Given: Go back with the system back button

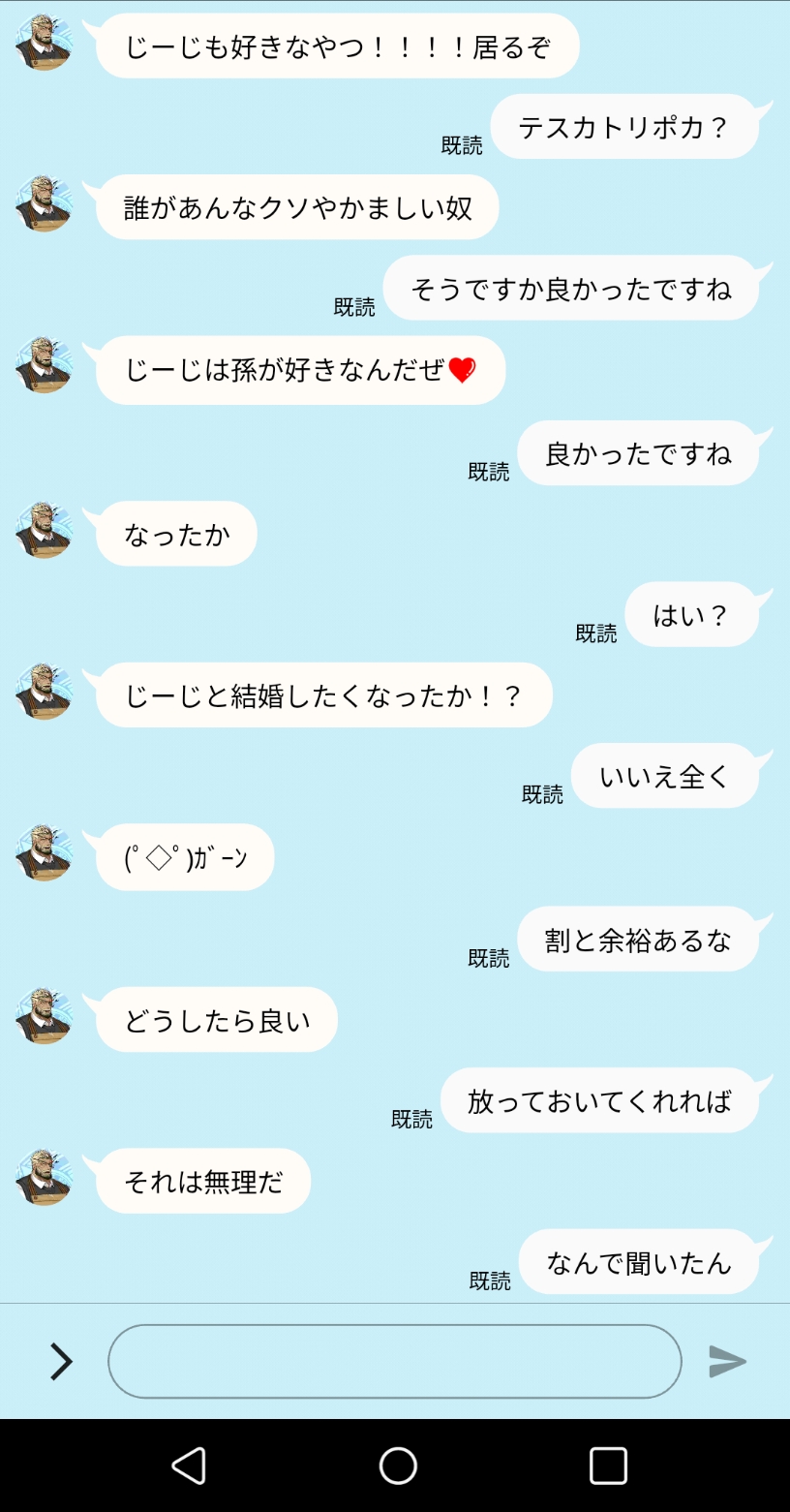Looking at the screenshot, I should coord(189,1466).
